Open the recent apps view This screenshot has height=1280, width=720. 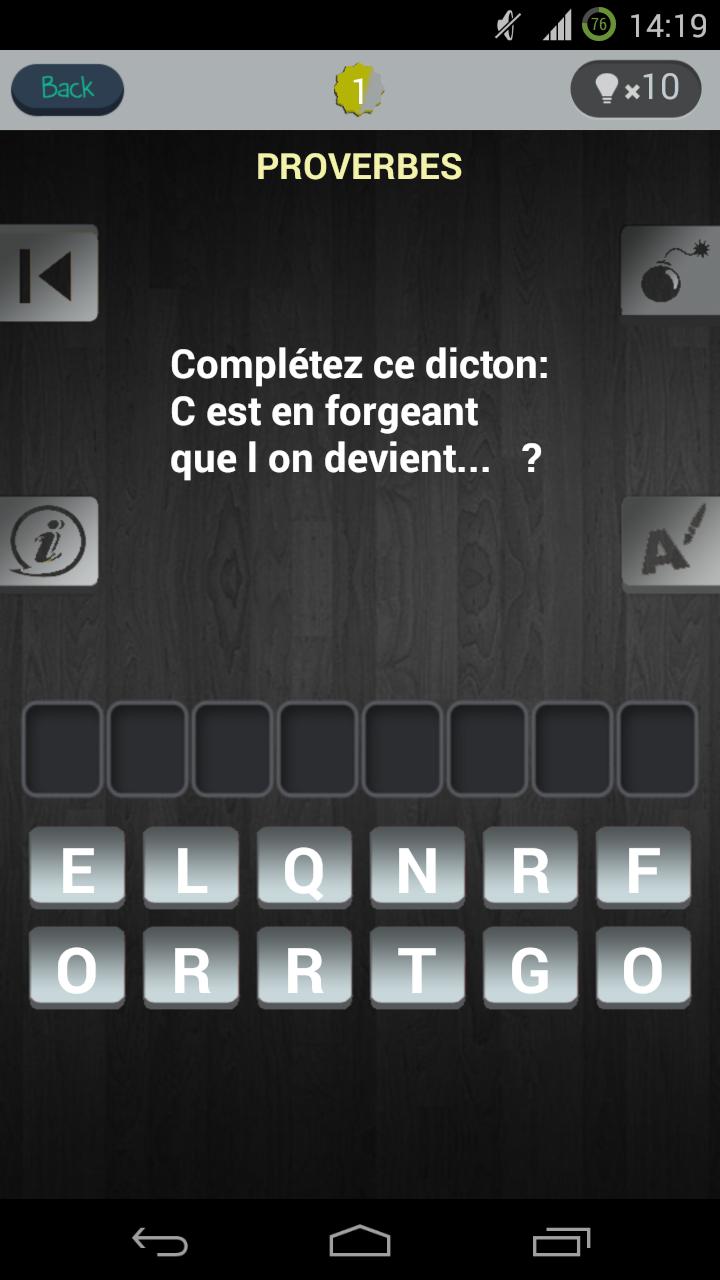click(x=561, y=1241)
